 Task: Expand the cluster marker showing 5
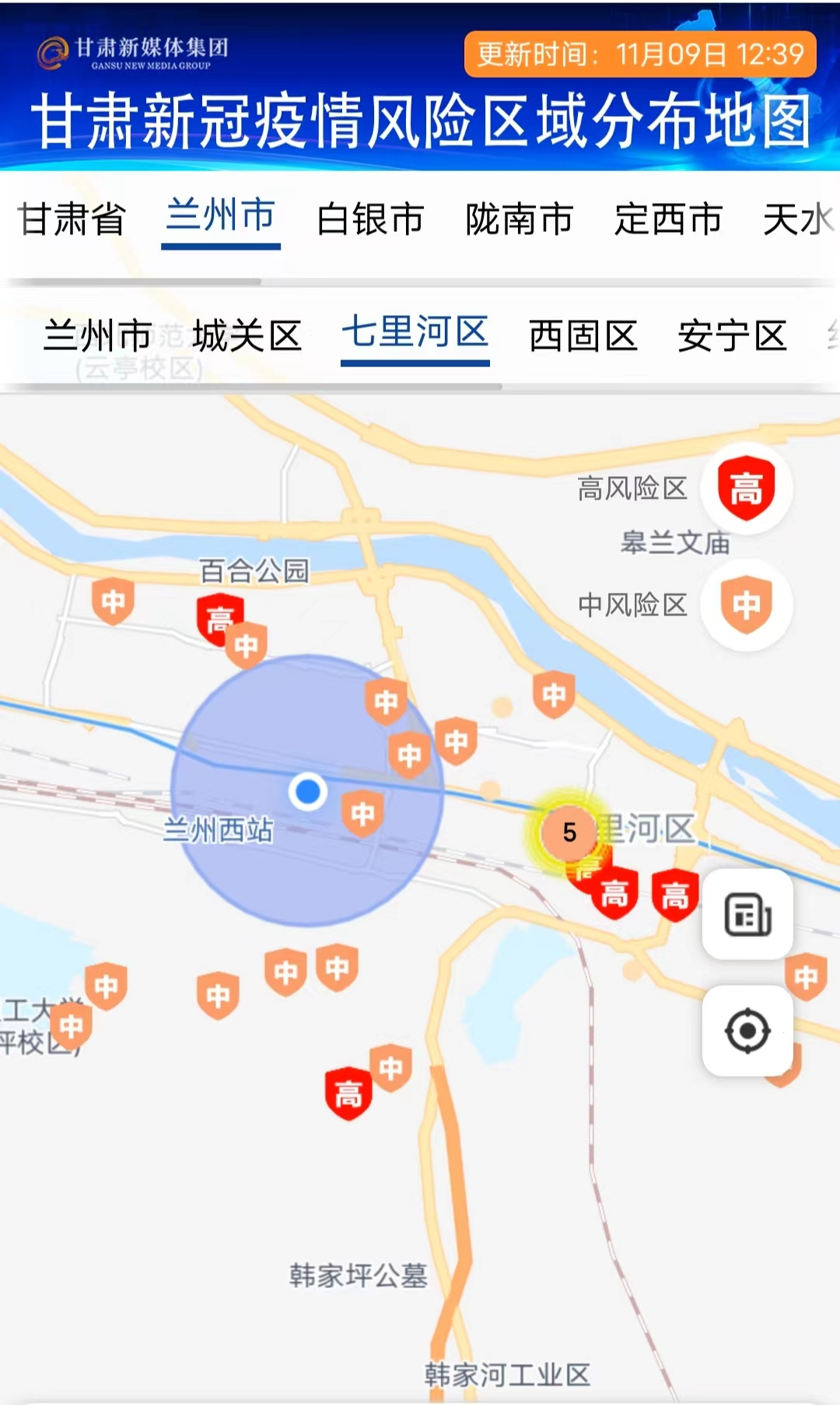pos(569,832)
